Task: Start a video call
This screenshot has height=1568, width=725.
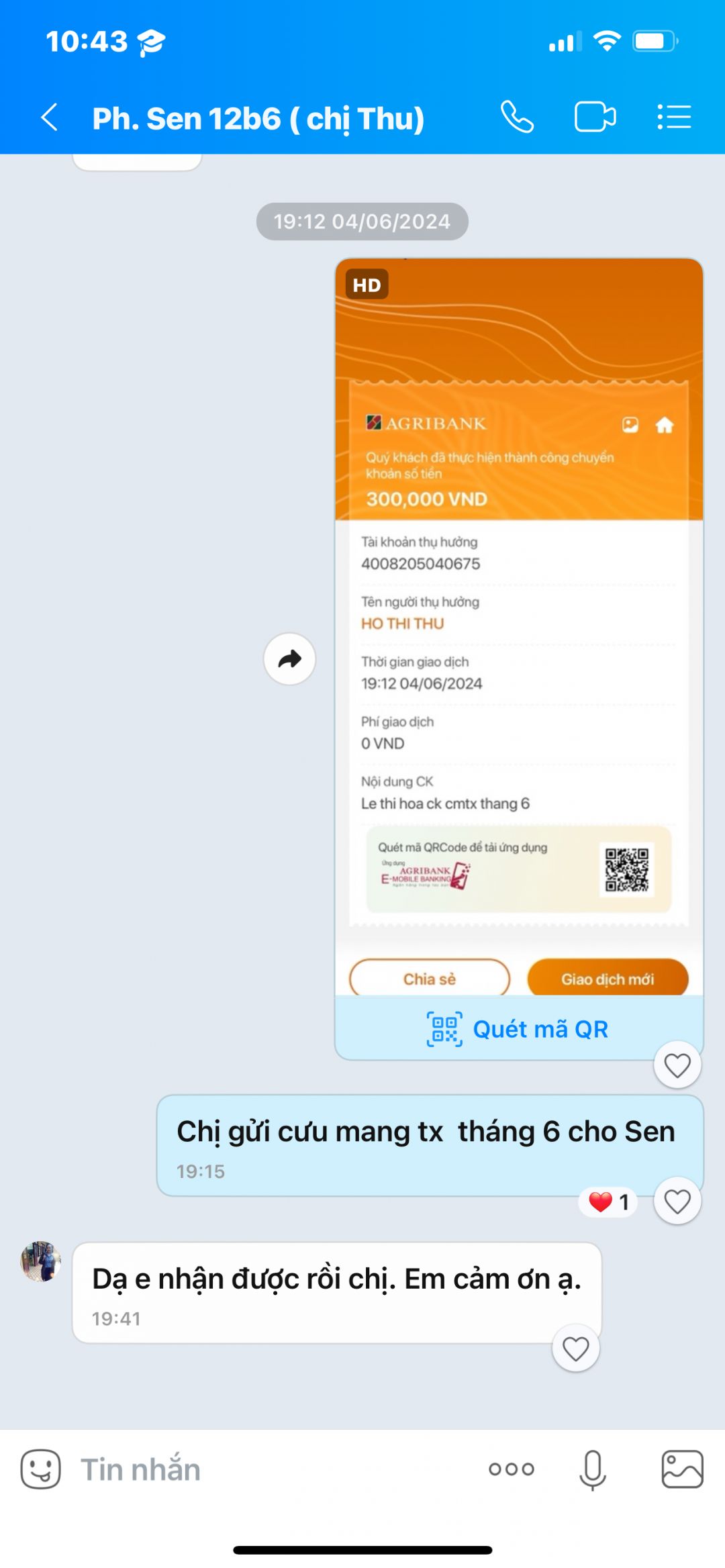Action: point(595,117)
